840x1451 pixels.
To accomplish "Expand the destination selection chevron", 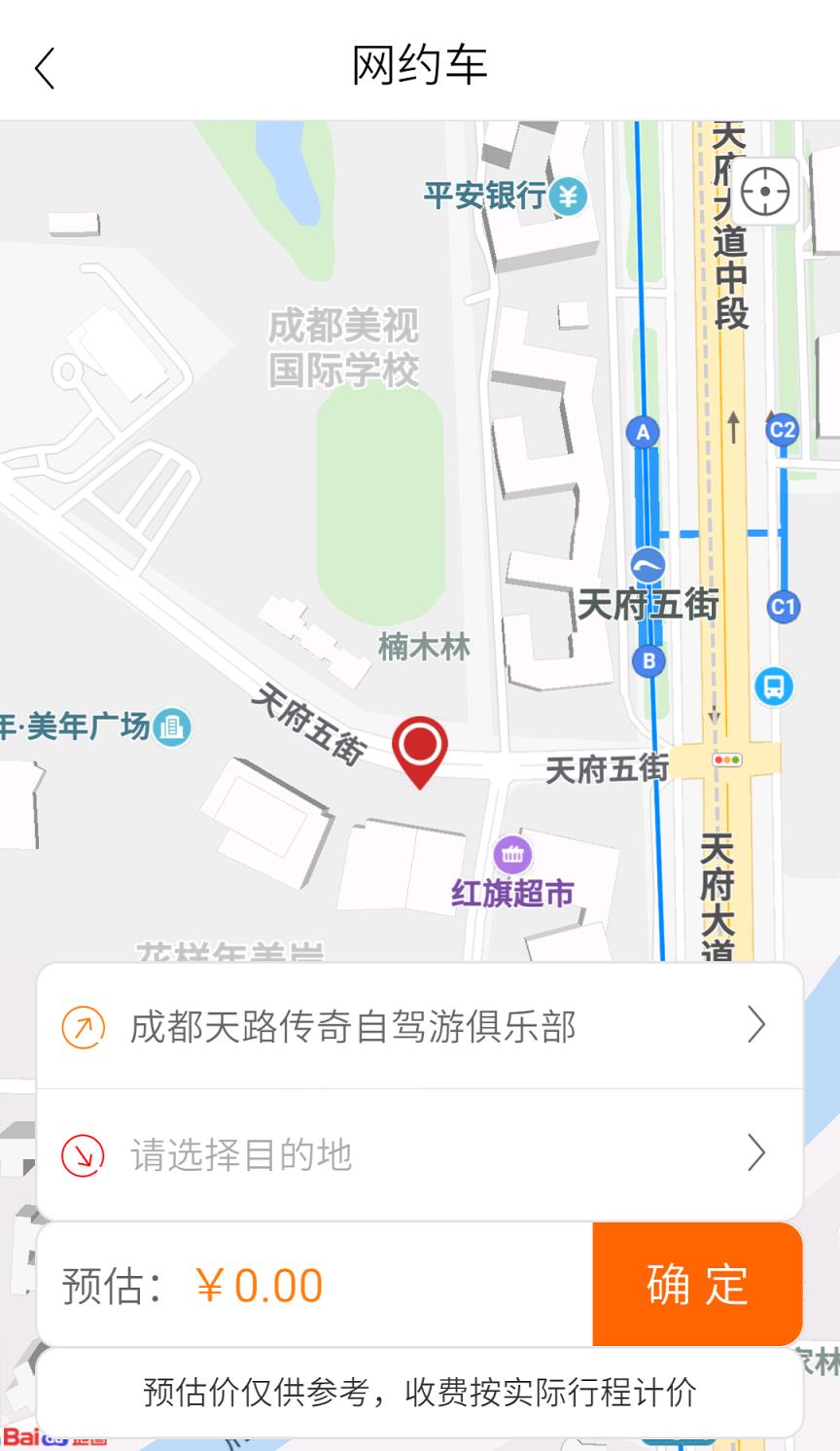I will [x=757, y=1153].
